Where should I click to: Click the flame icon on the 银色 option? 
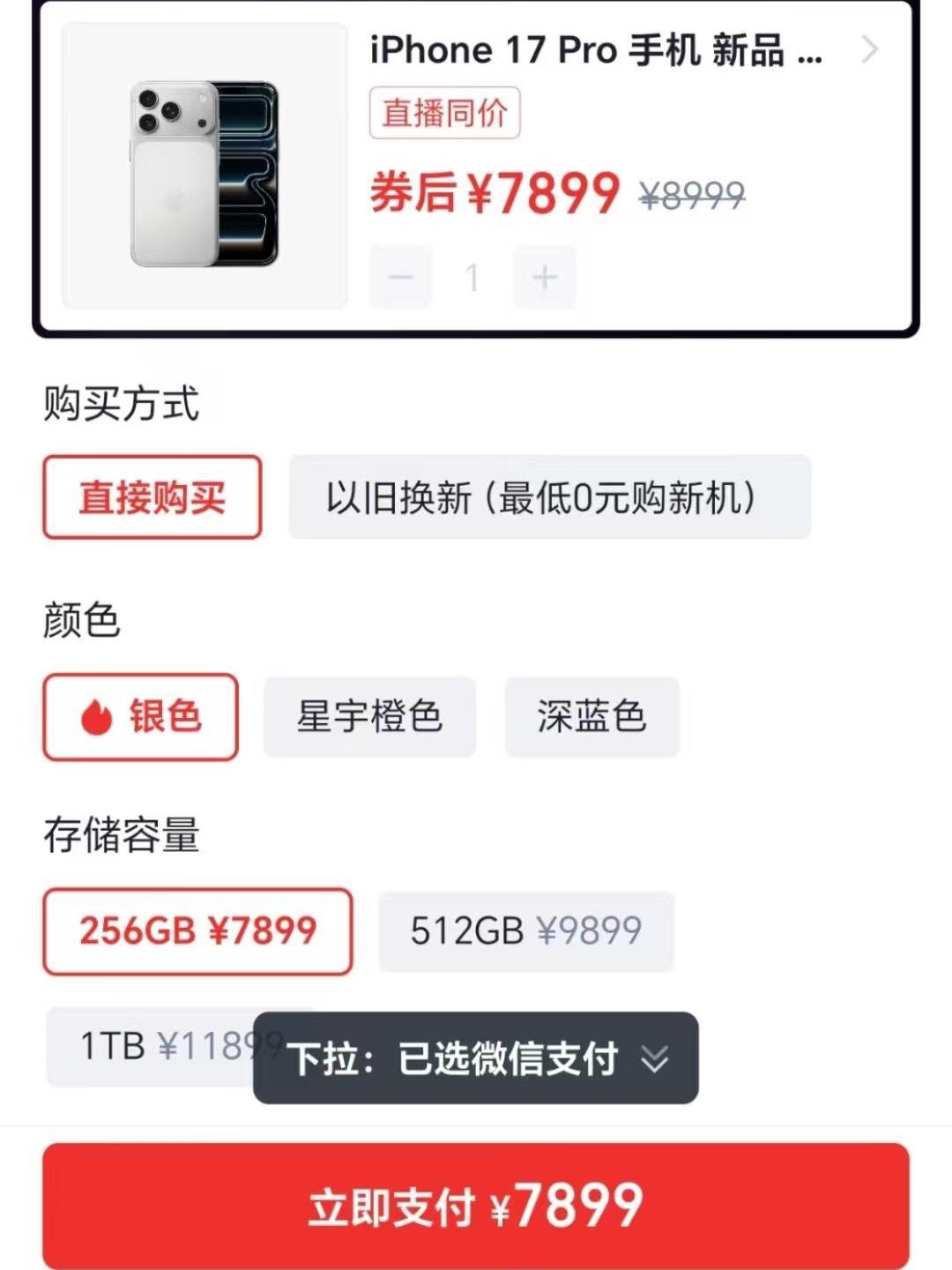(x=97, y=718)
